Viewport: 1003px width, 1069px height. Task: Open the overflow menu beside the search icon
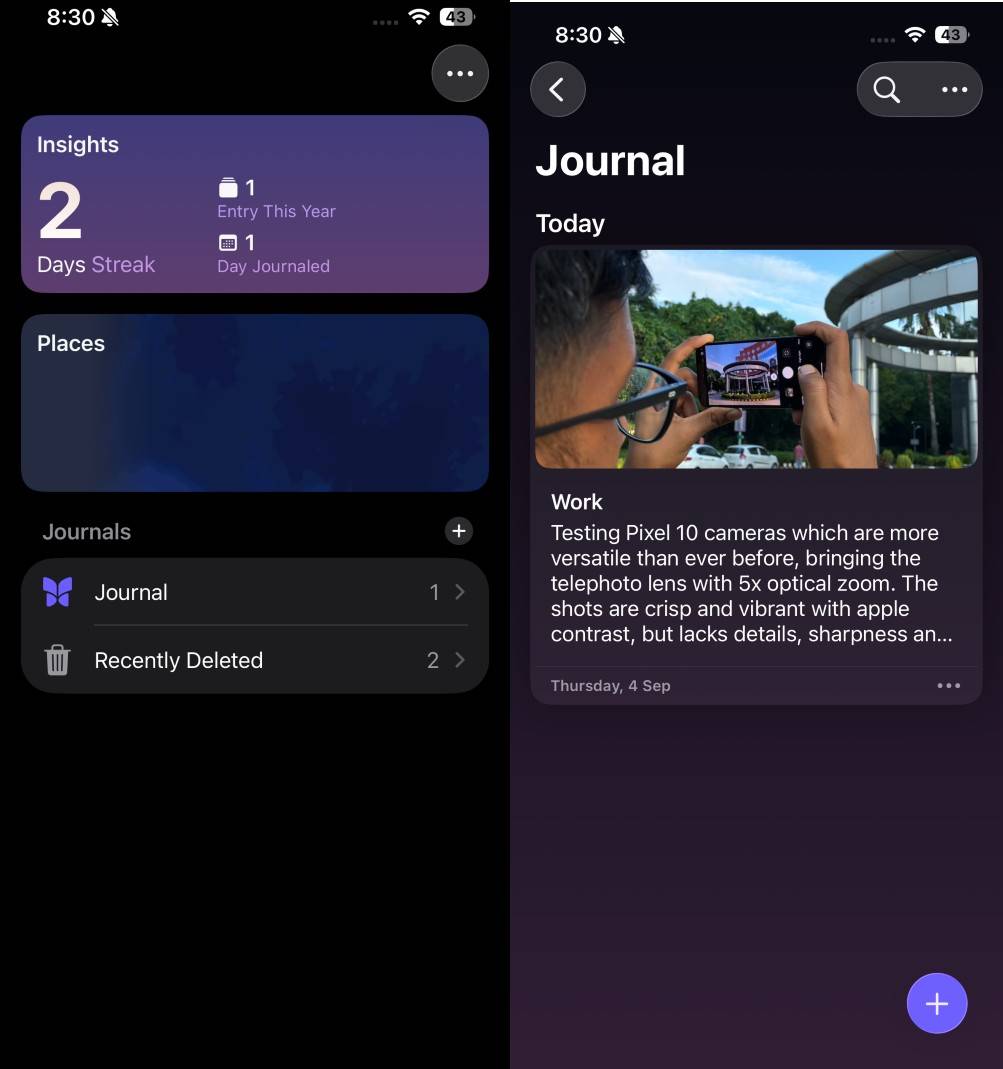pos(954,90)
